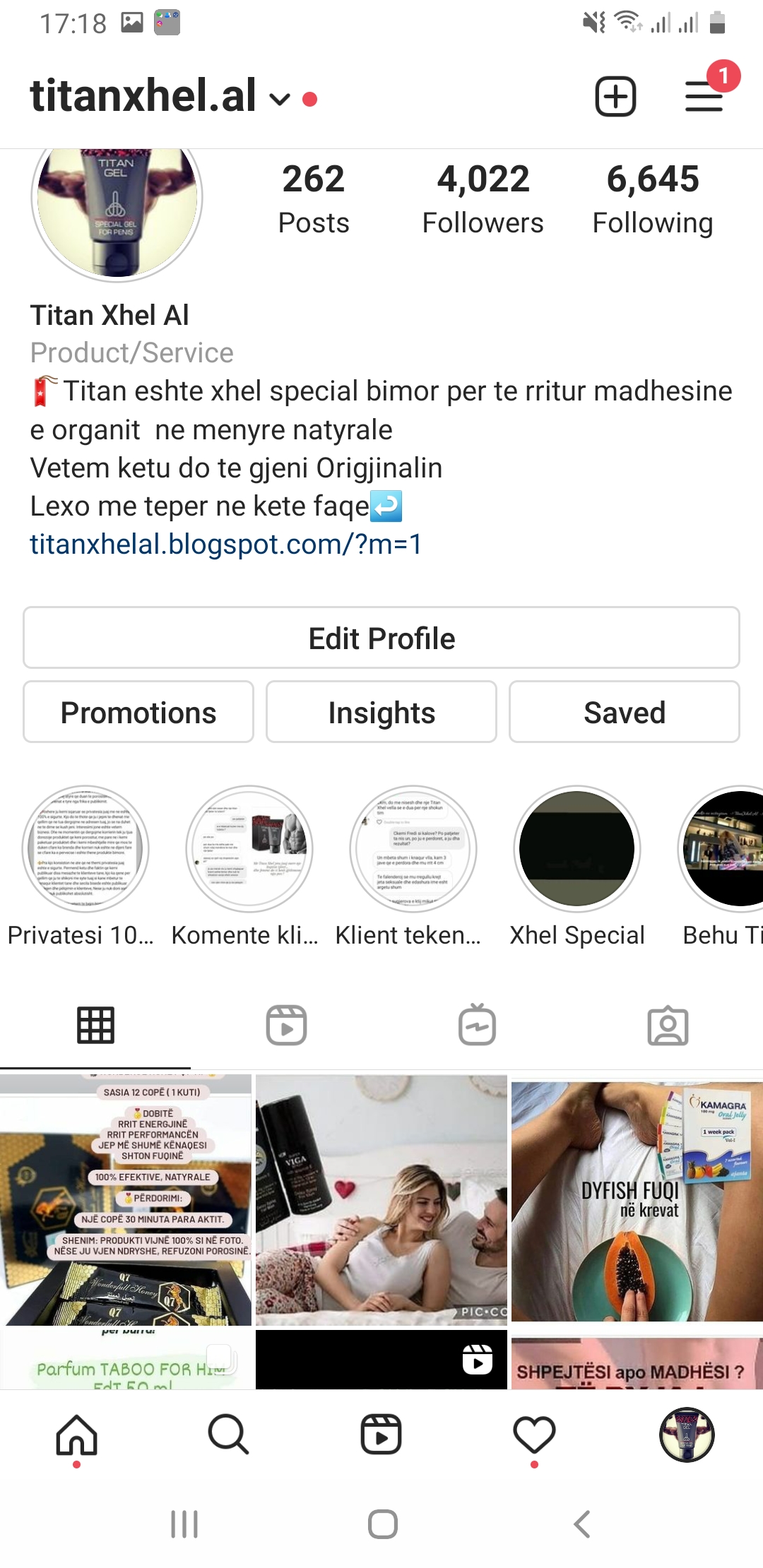Viewport: 763px width, 1568px height.
Task: Tap the system back button
Action: 582,1524
